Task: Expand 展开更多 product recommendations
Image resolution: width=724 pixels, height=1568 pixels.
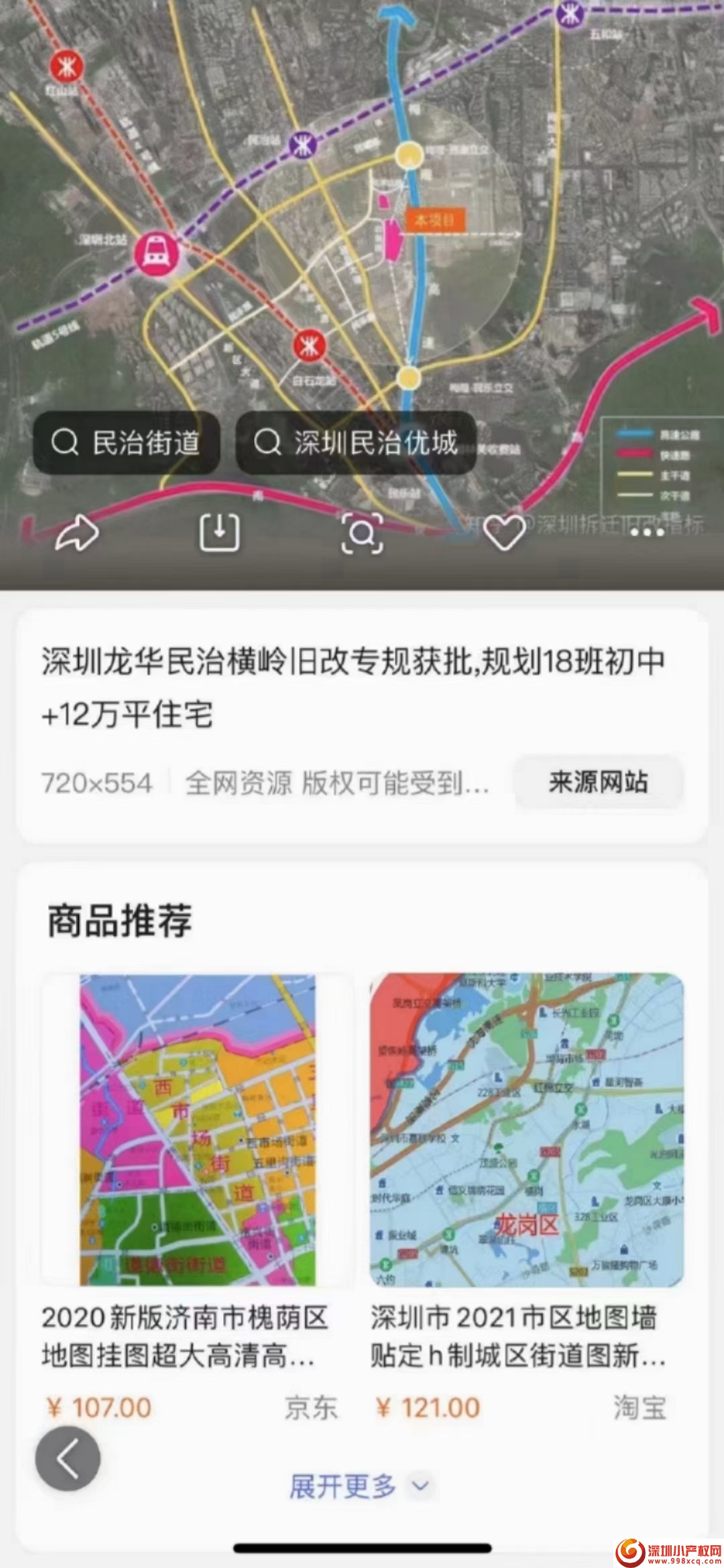Action: click(360, 1486)
